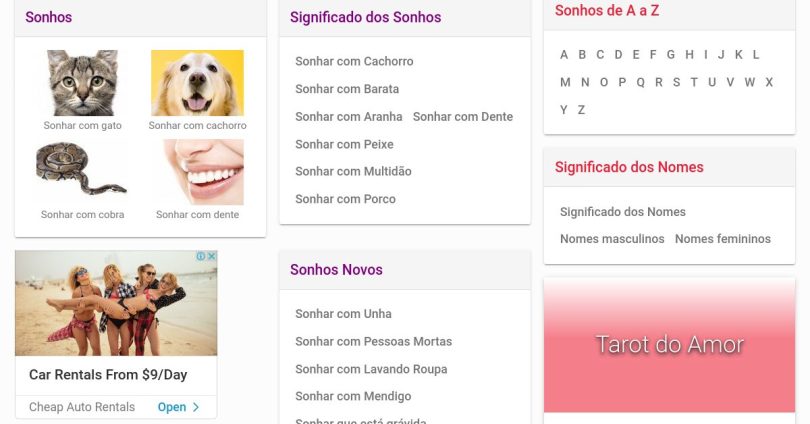Screen dimensions: 810x424
Task: Select letter A in Sonhos de A a Z
Action: tap(564, 55)
